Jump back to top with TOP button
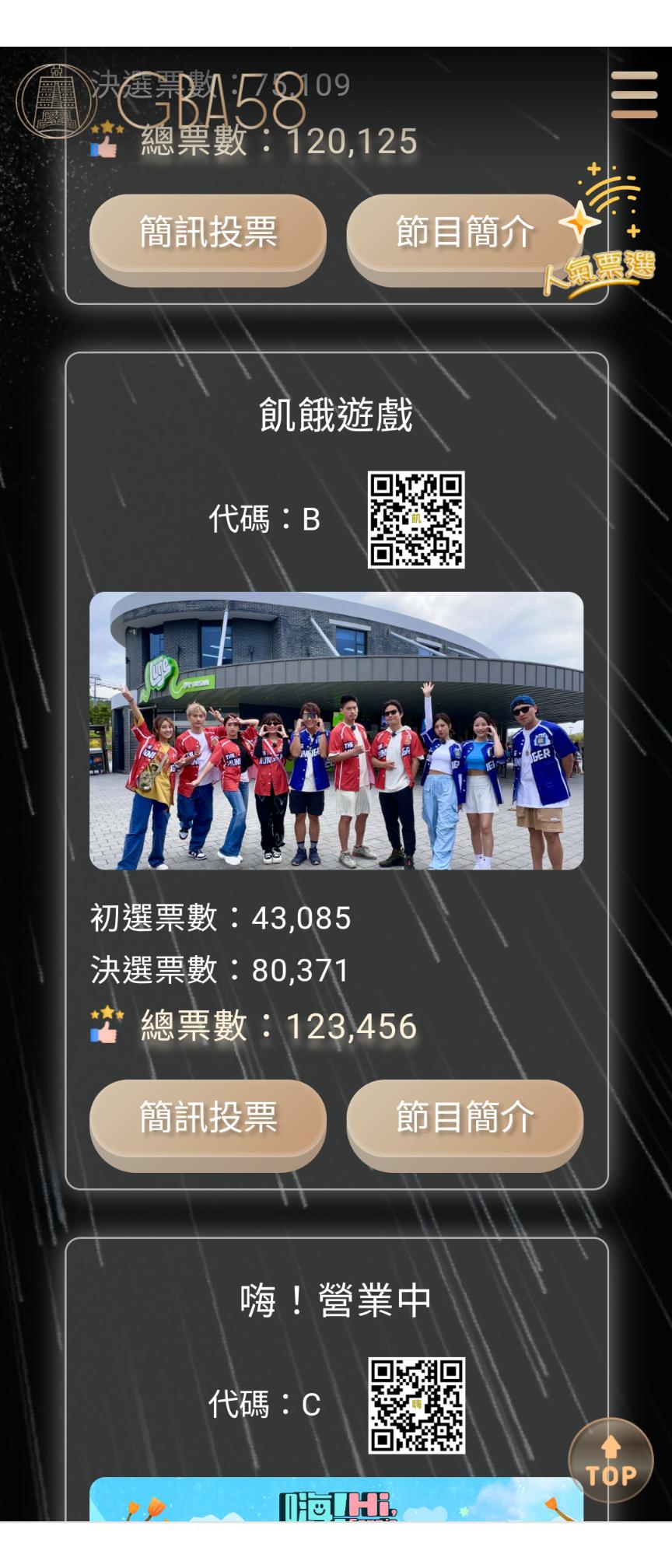 point(611,1460)
